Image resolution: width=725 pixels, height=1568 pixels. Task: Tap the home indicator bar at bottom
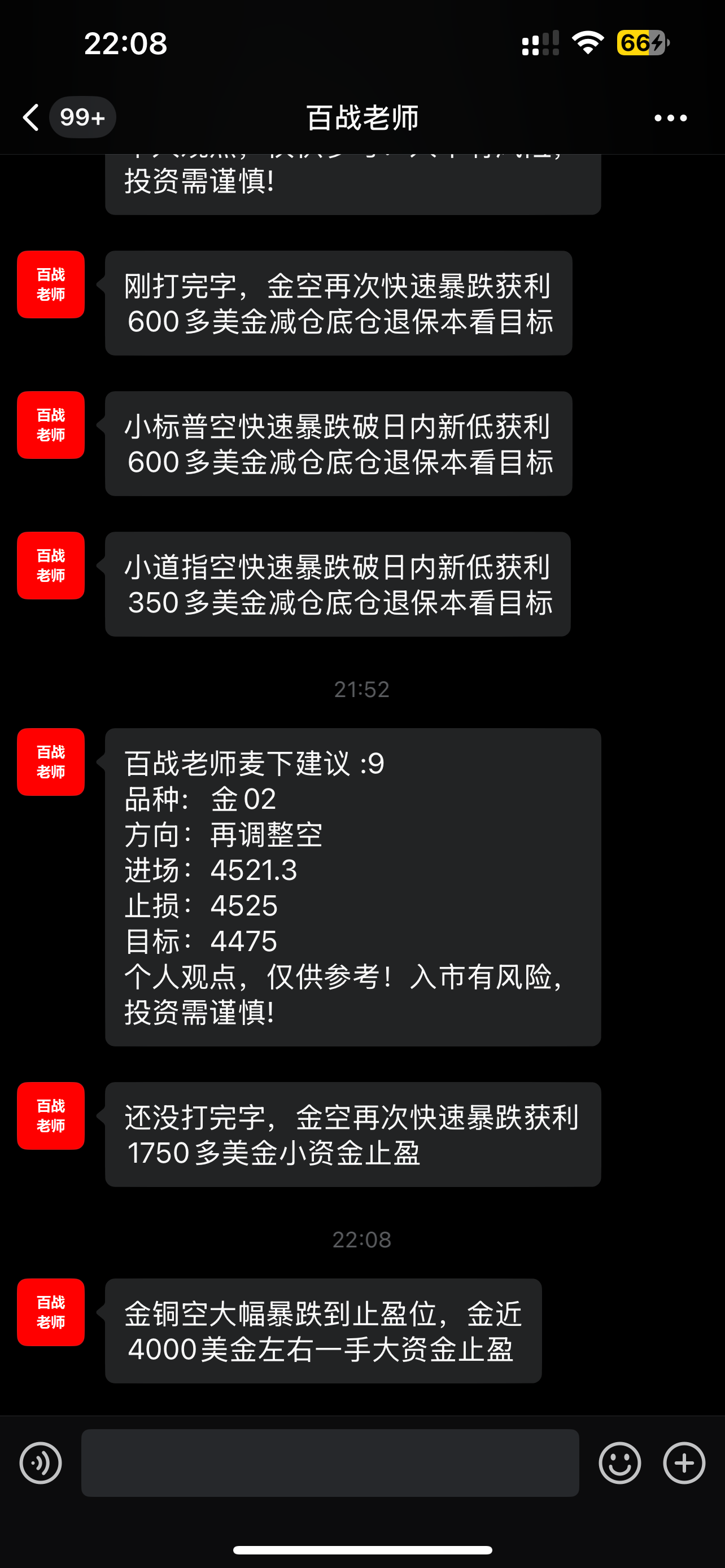click(x=362, y=1548)
